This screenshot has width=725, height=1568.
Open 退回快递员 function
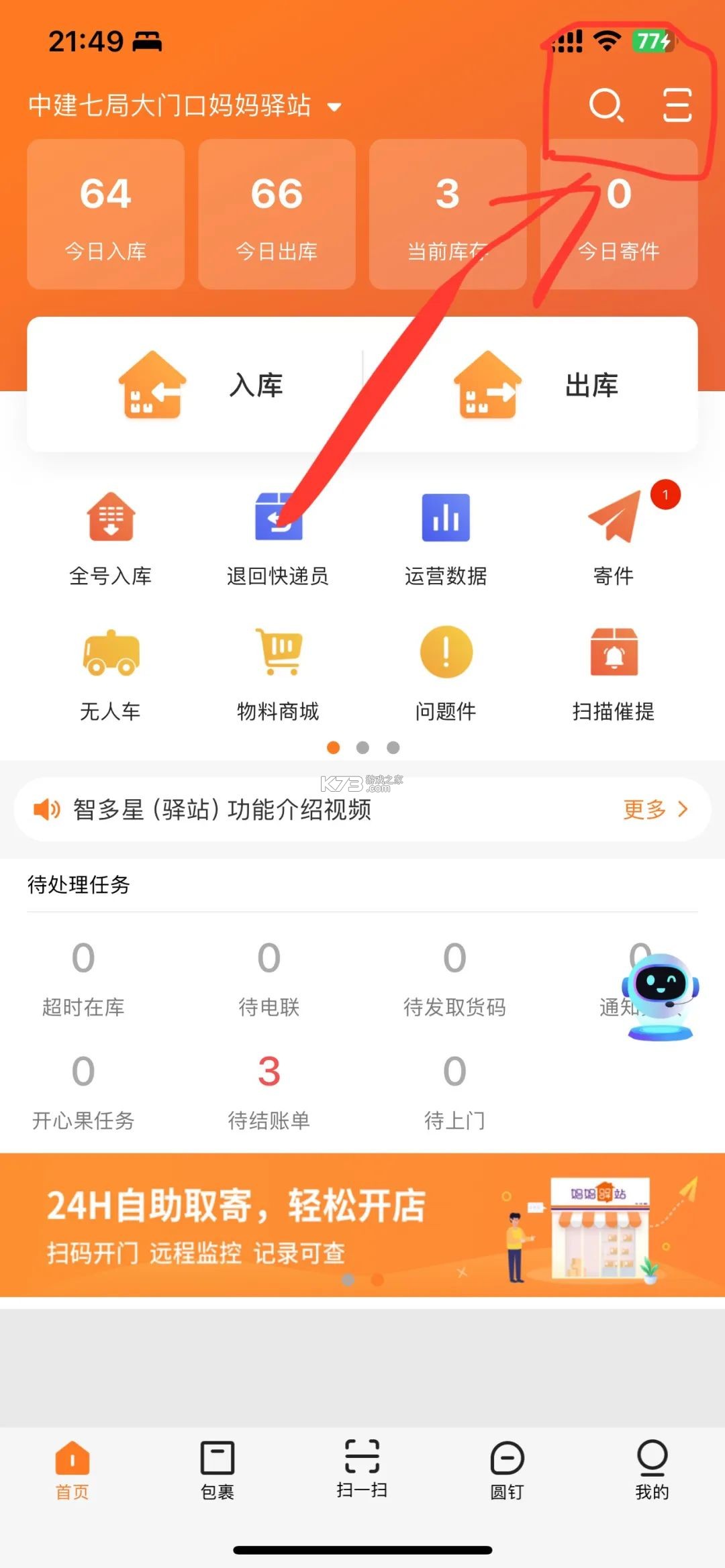[277, 537]
